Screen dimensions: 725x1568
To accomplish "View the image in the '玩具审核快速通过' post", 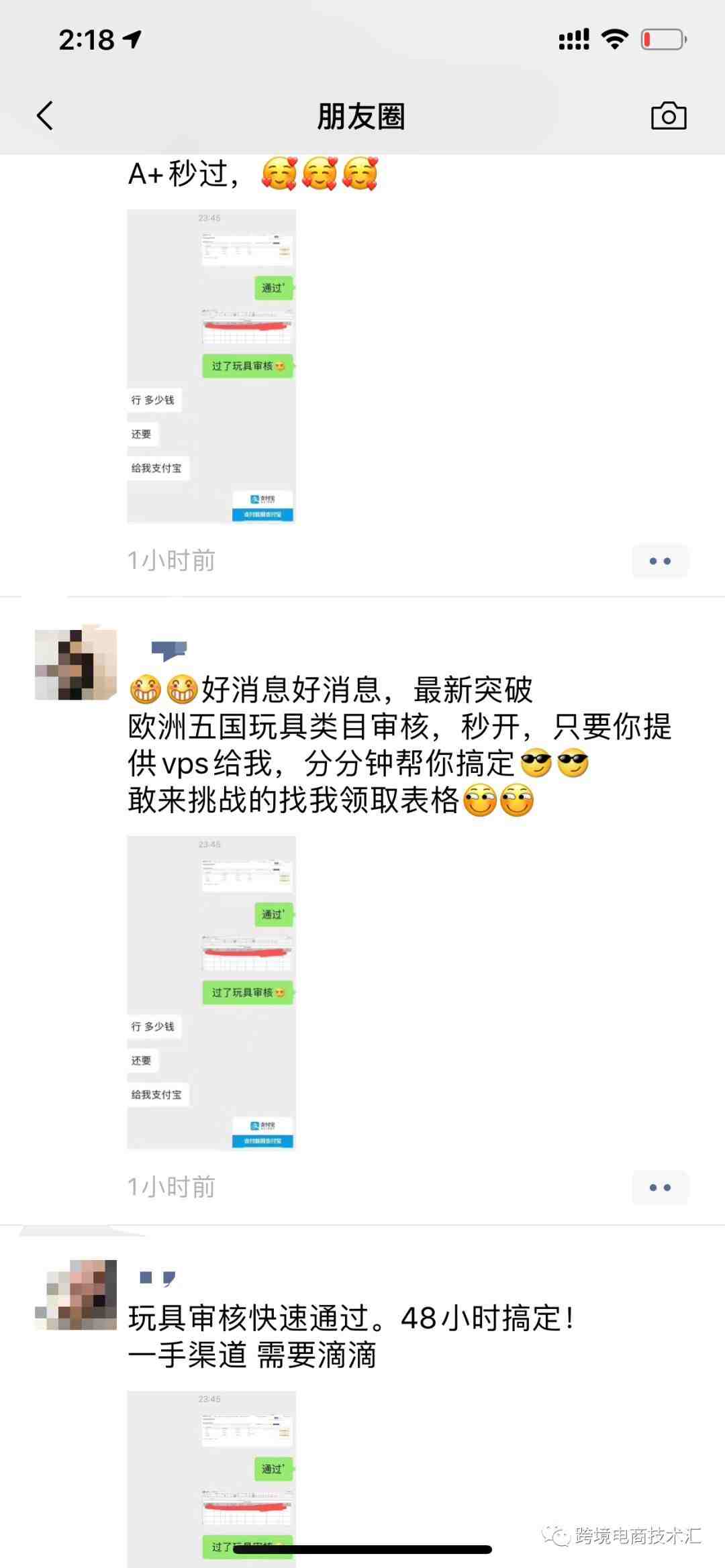I will coord(211,1476).
